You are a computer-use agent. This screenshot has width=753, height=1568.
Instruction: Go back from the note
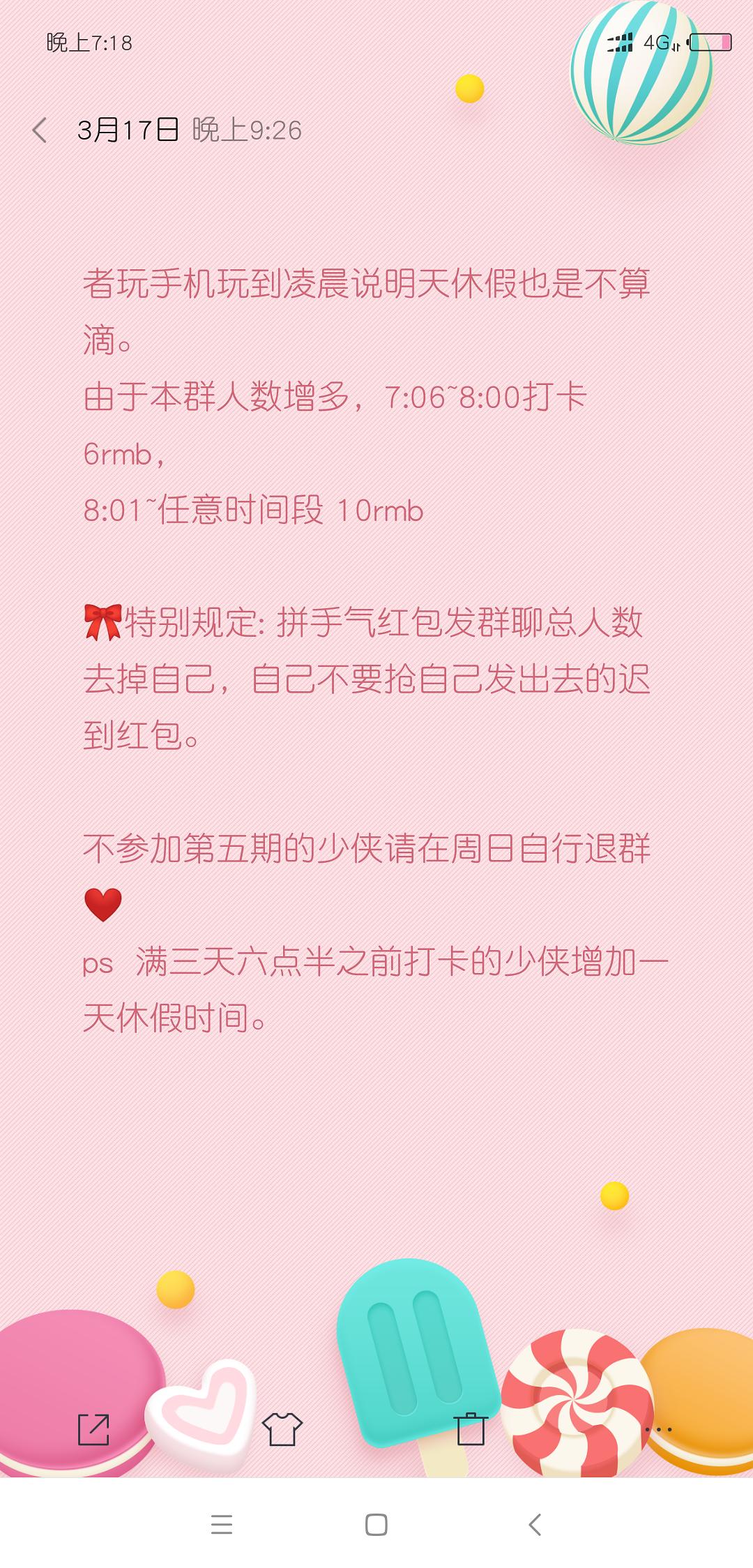pyautogui.click(x=40, y=130)
